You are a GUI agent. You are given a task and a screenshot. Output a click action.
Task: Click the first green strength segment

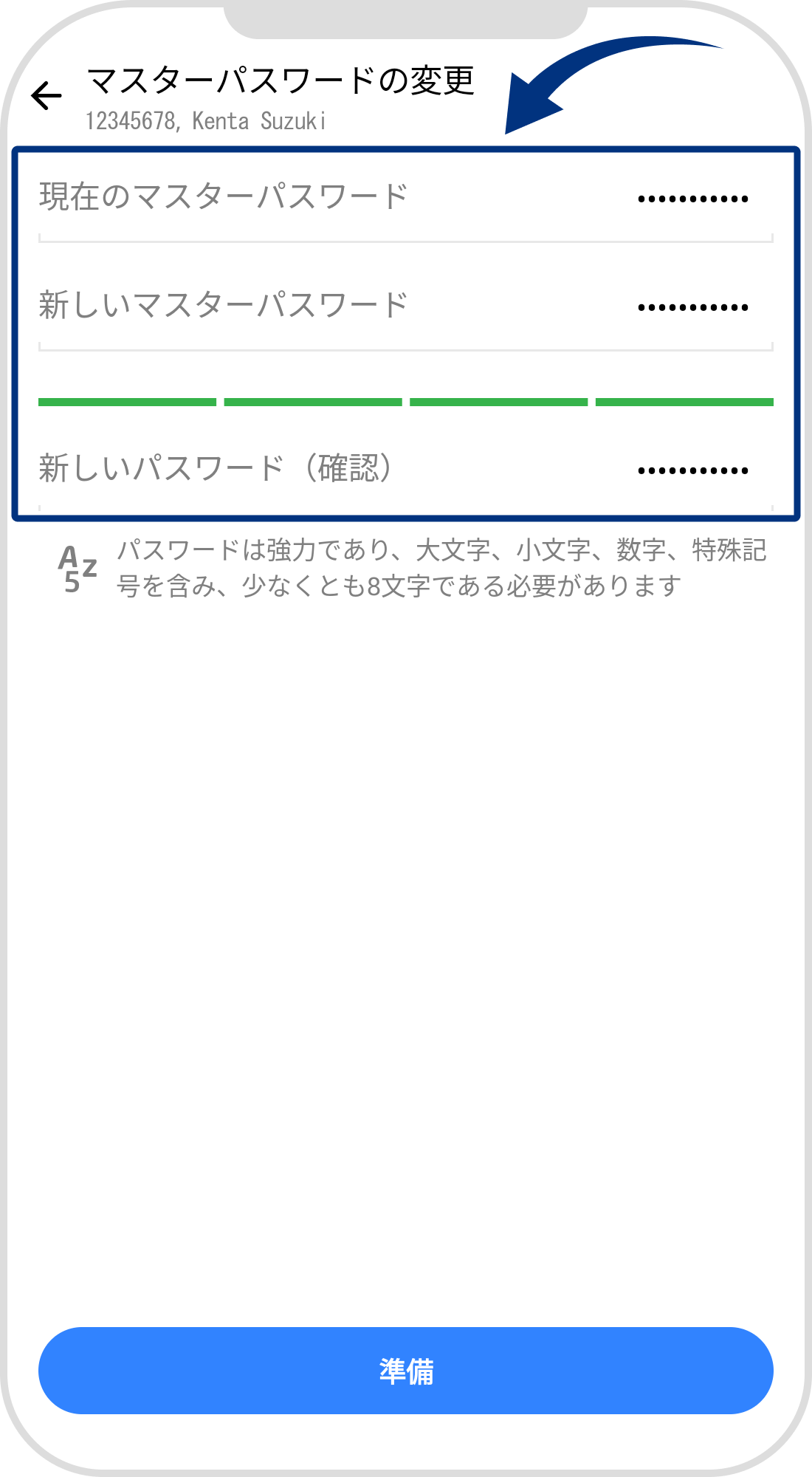click(127, 401)
